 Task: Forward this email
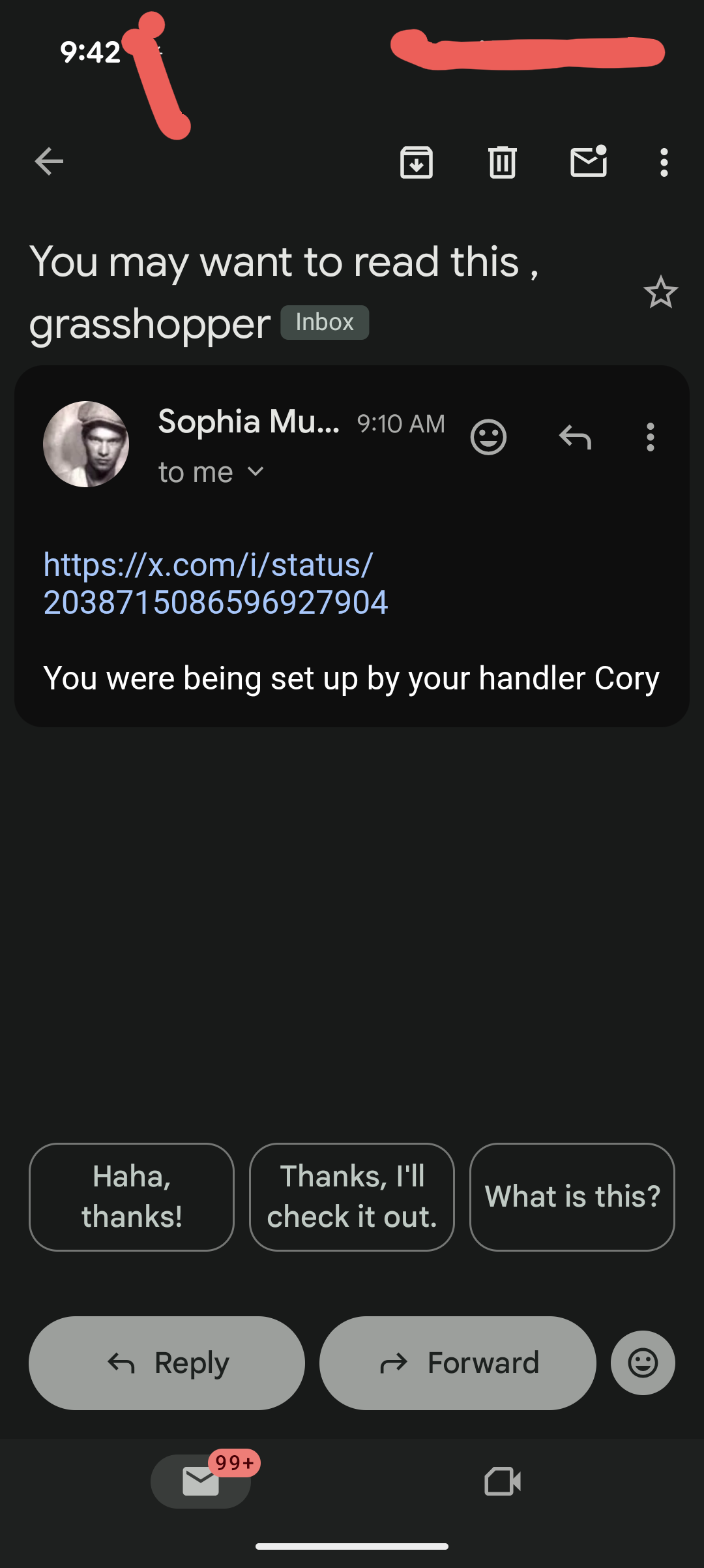pyautogui.click(x=458, y=1363)
